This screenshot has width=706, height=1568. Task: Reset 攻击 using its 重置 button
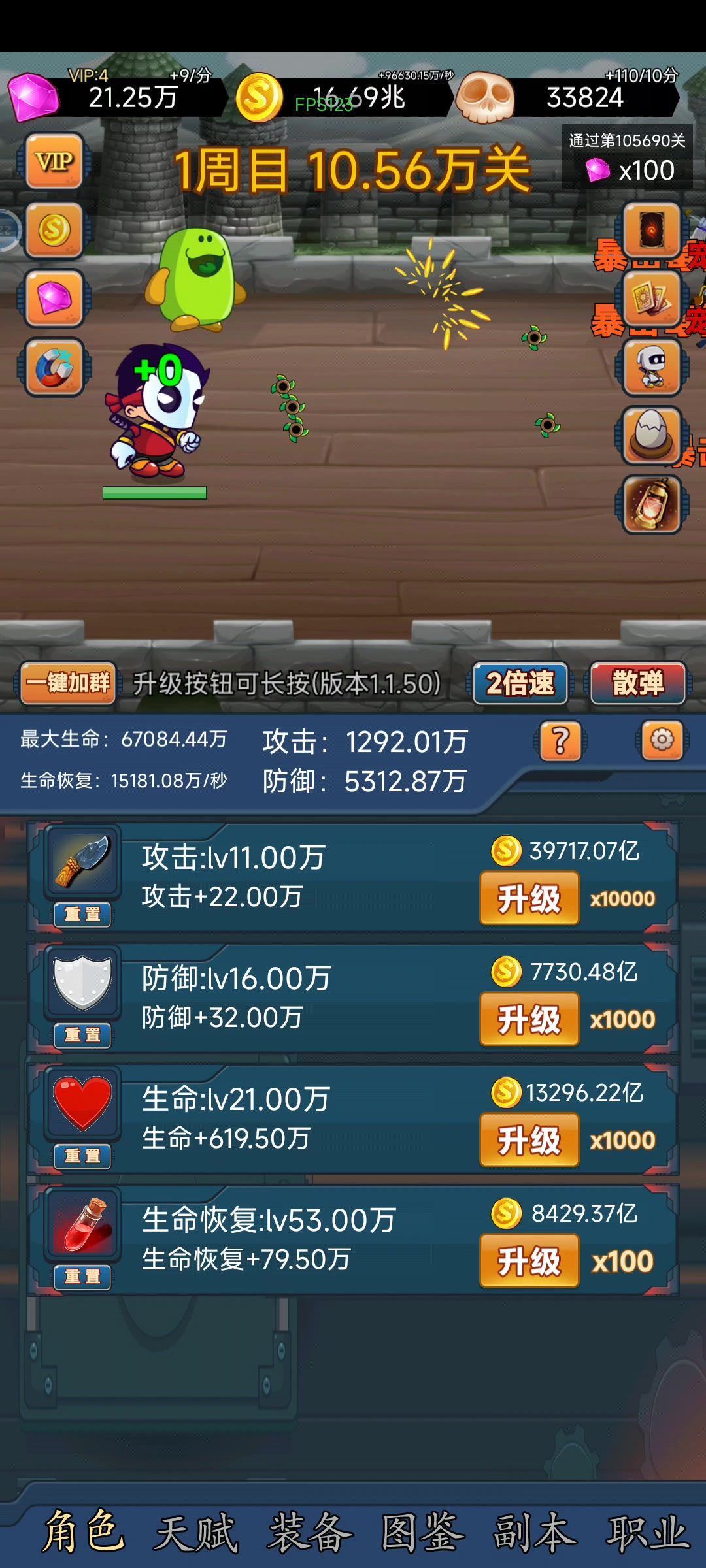[x=82, y=914]
